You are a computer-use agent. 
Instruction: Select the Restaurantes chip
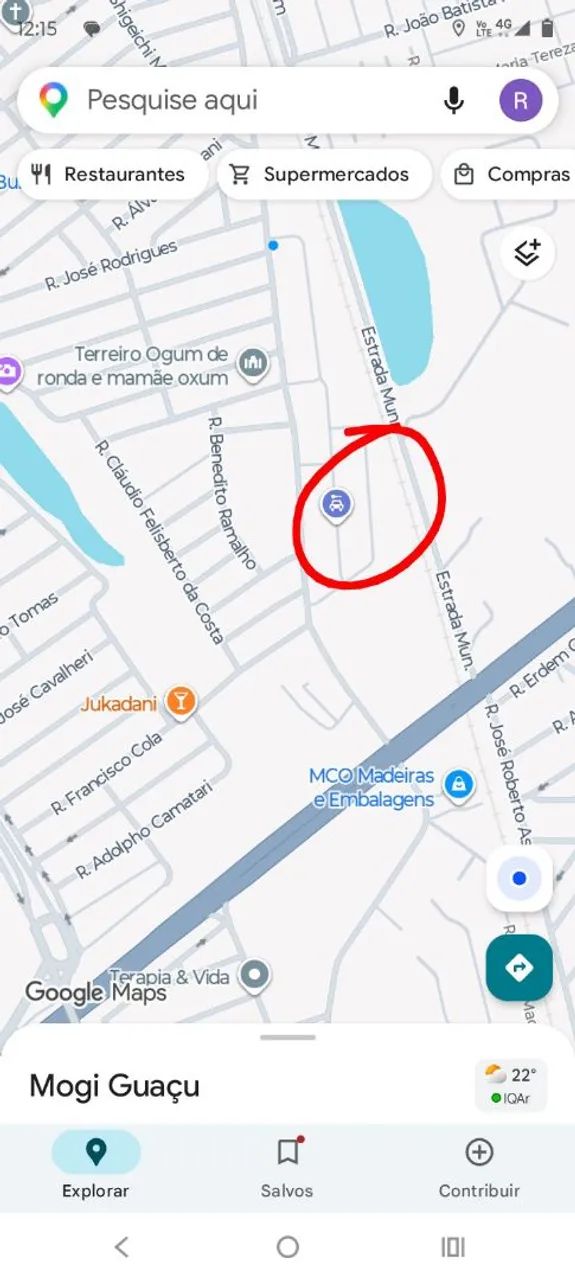[x=110, y=174]
